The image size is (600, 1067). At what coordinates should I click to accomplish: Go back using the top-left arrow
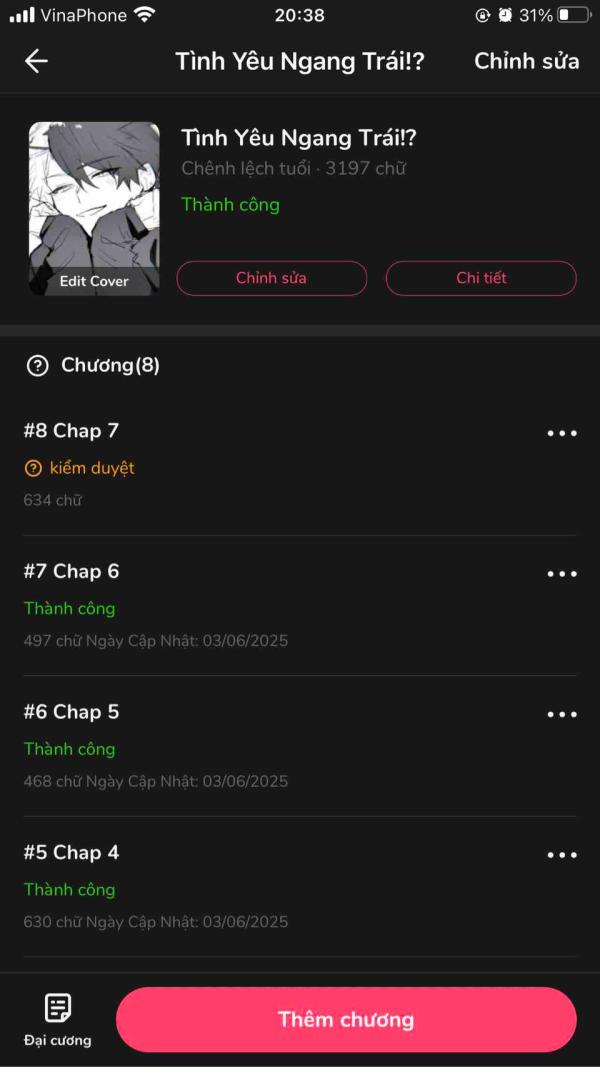click(x=36, y=61)
